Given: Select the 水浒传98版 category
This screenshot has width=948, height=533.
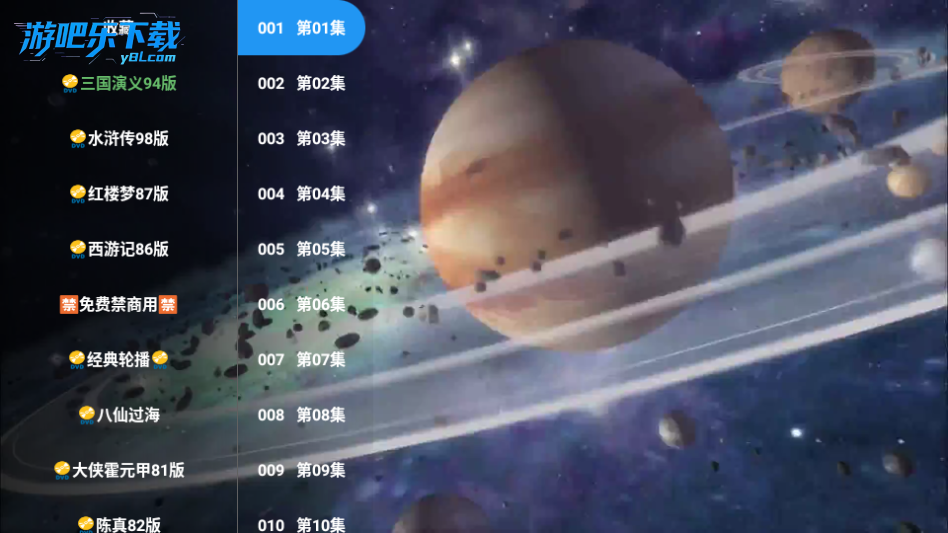Looking at the screenshot, I should tap(119, 138).
